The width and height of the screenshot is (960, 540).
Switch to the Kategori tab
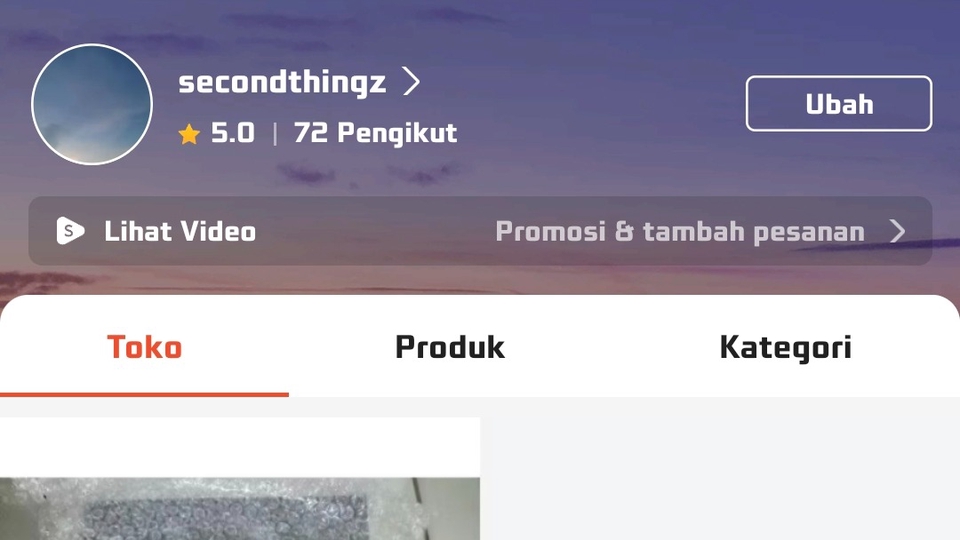coord(785,347)
